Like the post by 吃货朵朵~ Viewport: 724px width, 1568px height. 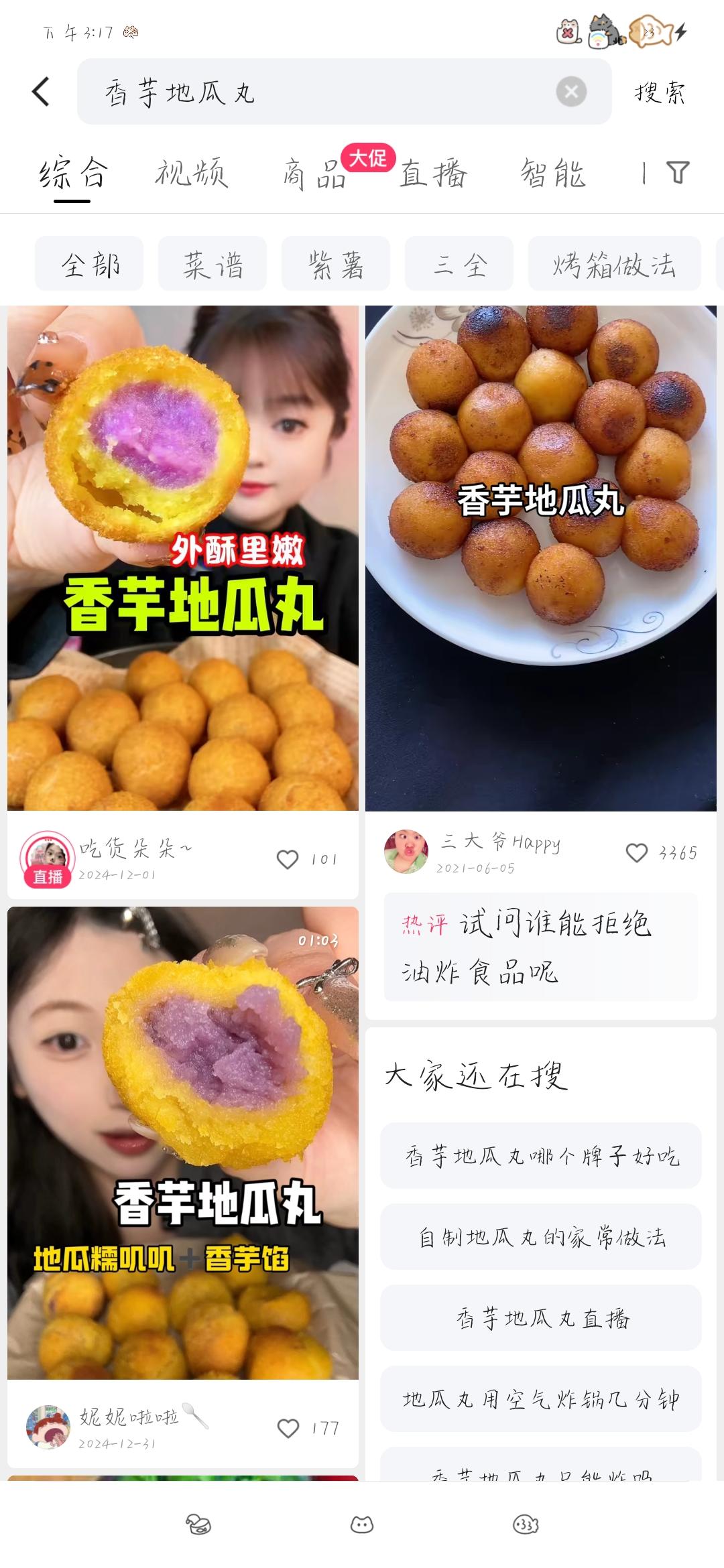tap(288, 858)
